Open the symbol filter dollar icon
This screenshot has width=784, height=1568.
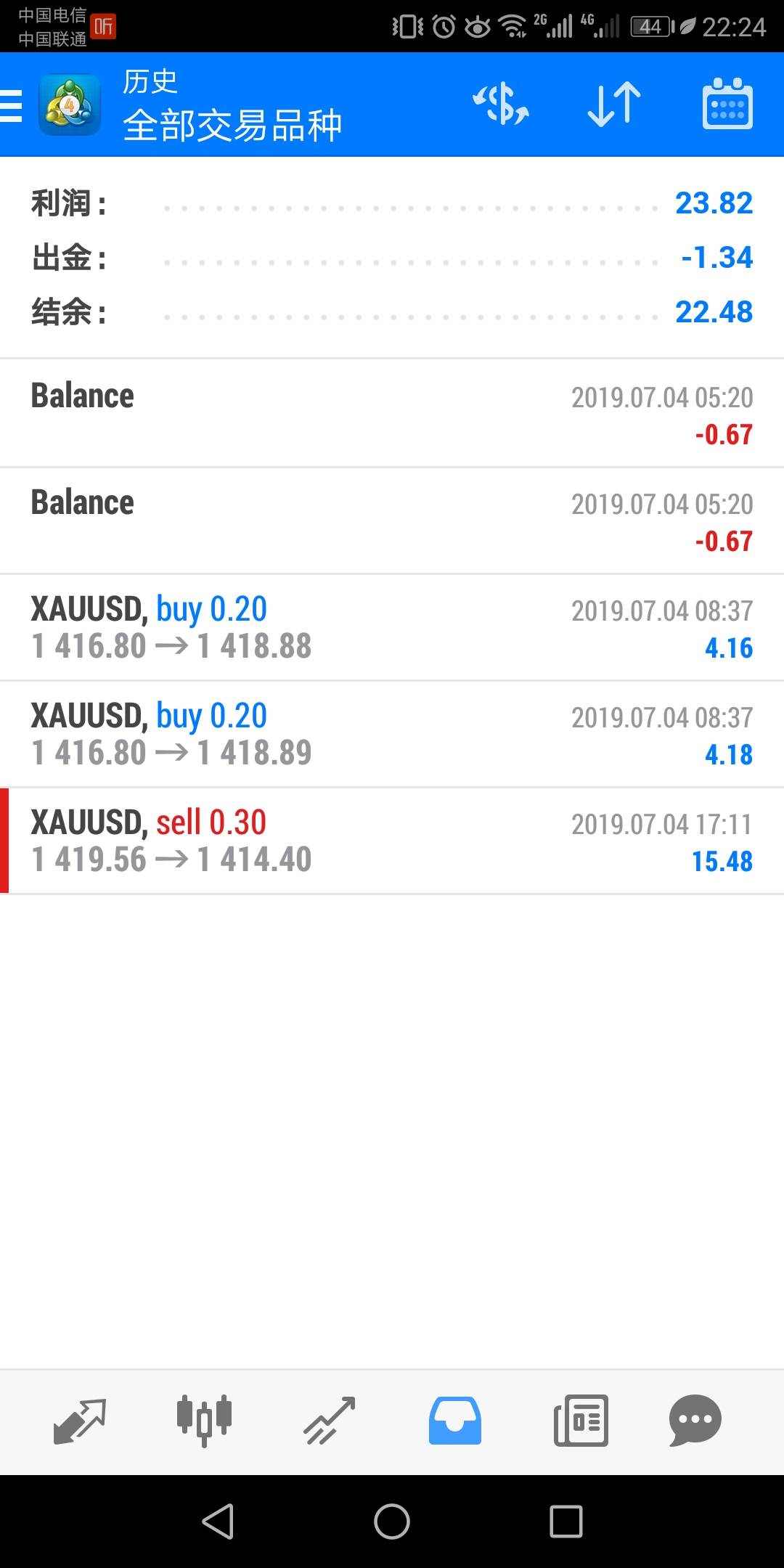(501, 104)
